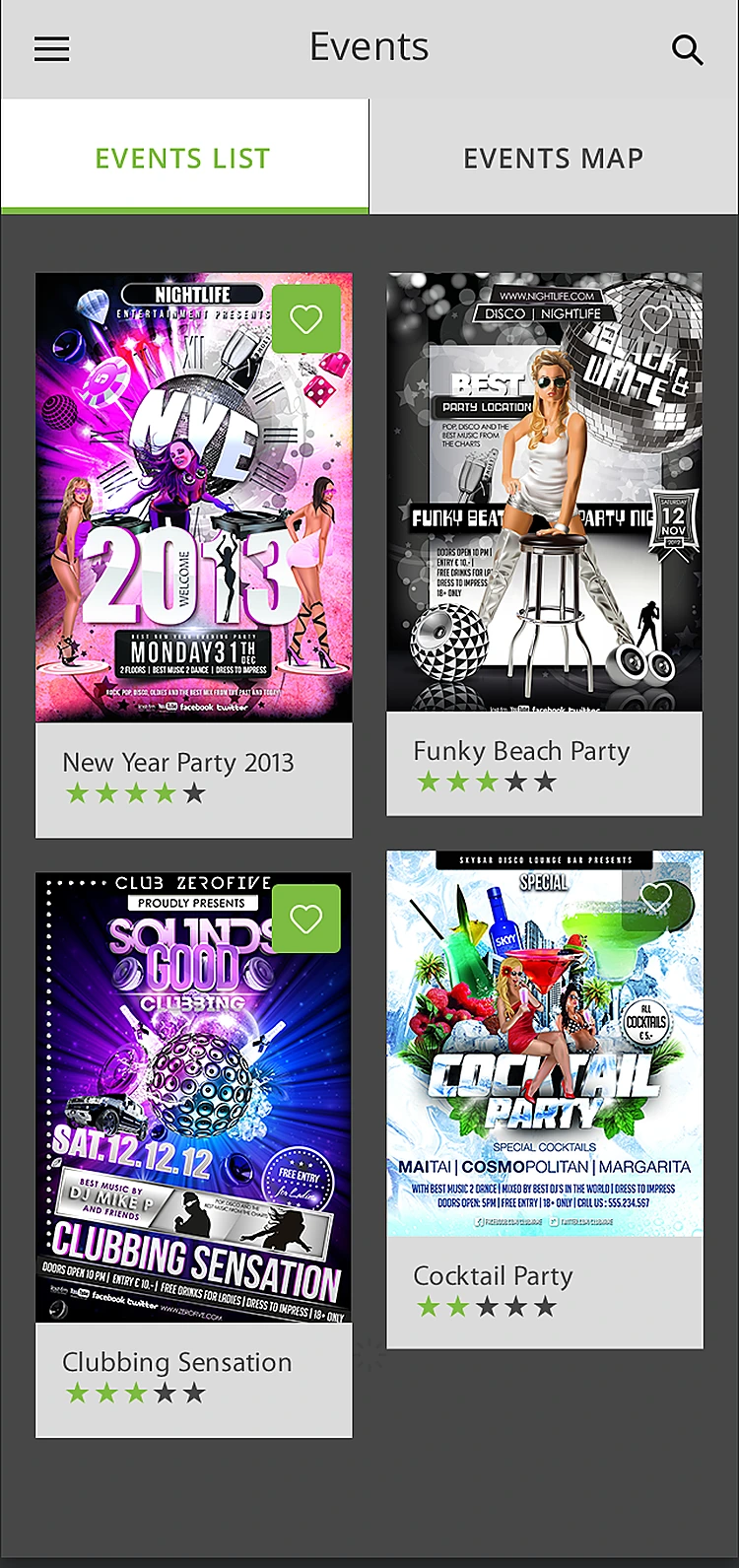Viewport: 739px width, 1568px height.
Task: Add Cocktail Party to favorites
Action: coord(656,897)
